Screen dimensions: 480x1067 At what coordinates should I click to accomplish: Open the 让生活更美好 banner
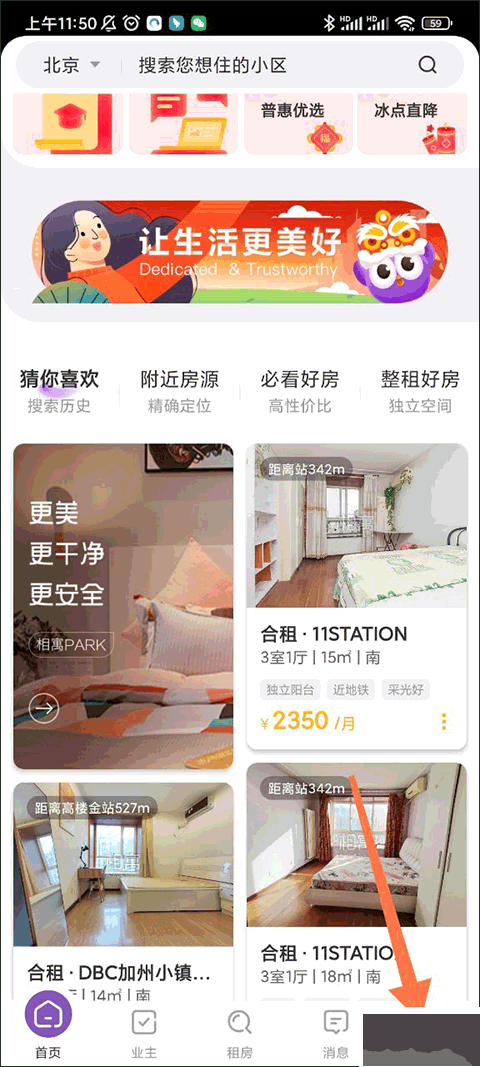point(240,252)
